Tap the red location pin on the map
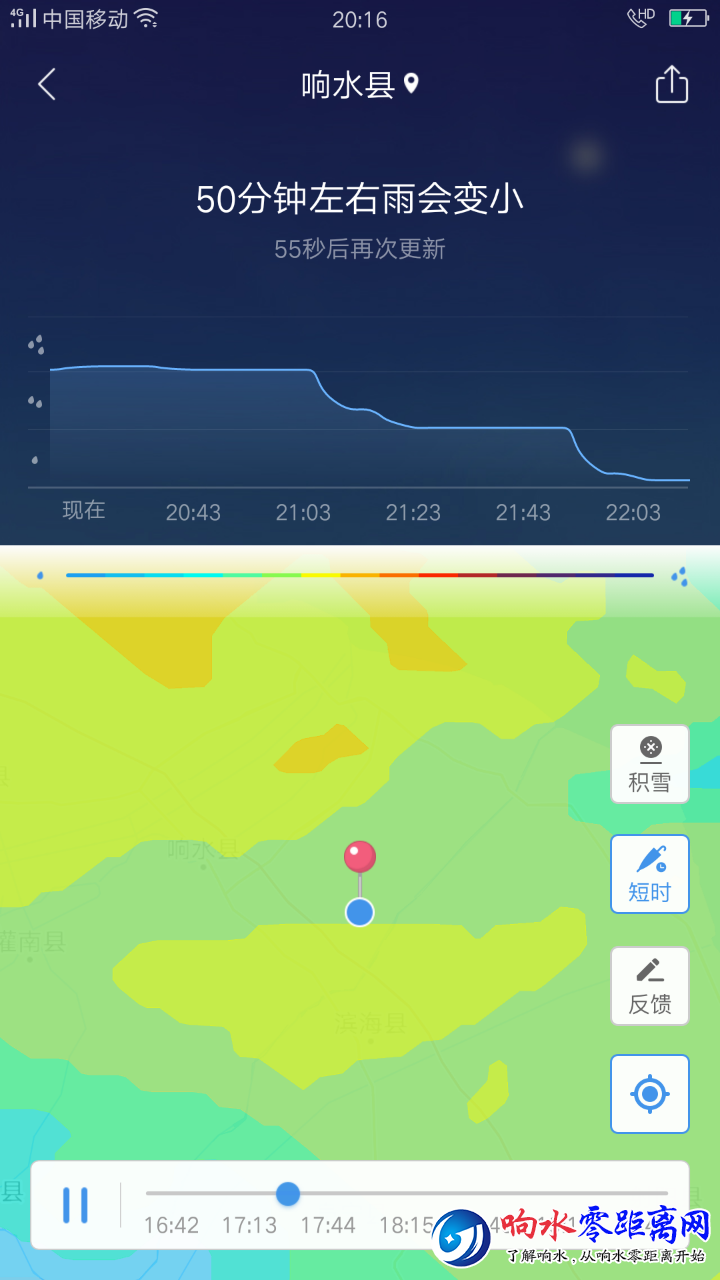Viewport: 720px width, 1280px height. [360, 857]
